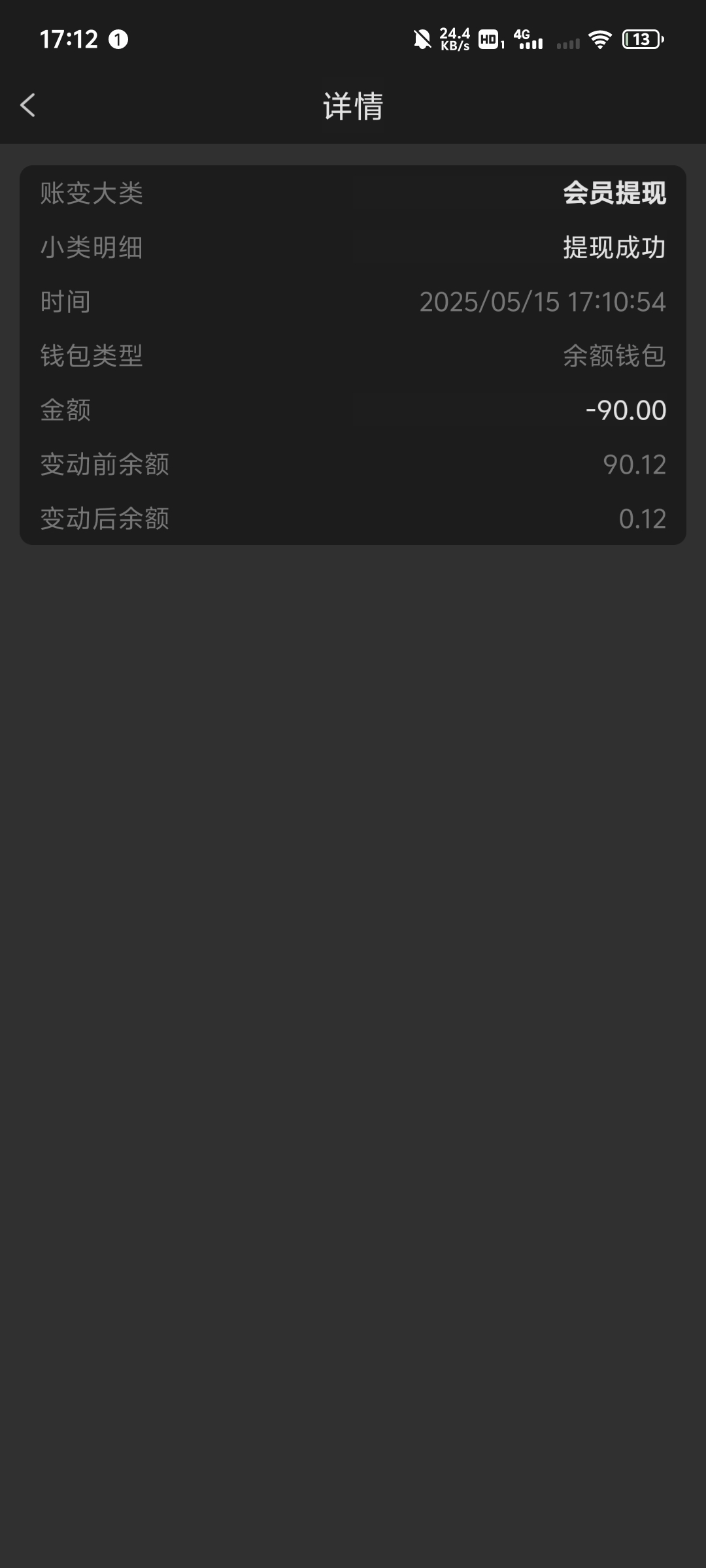The image size is (706, 1568).
Task: Tap the Wi-Fi icon in status bar
Action: click(600, 41)
